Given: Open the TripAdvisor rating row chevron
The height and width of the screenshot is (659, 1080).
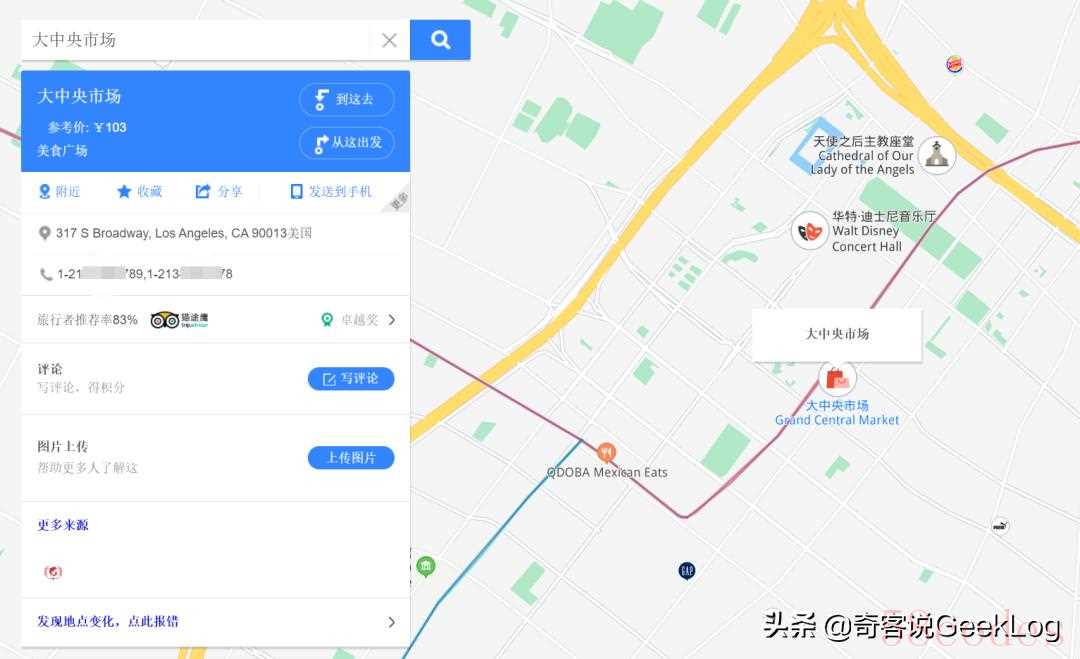Looking at the screenshot, I should (x=391, y=320).
